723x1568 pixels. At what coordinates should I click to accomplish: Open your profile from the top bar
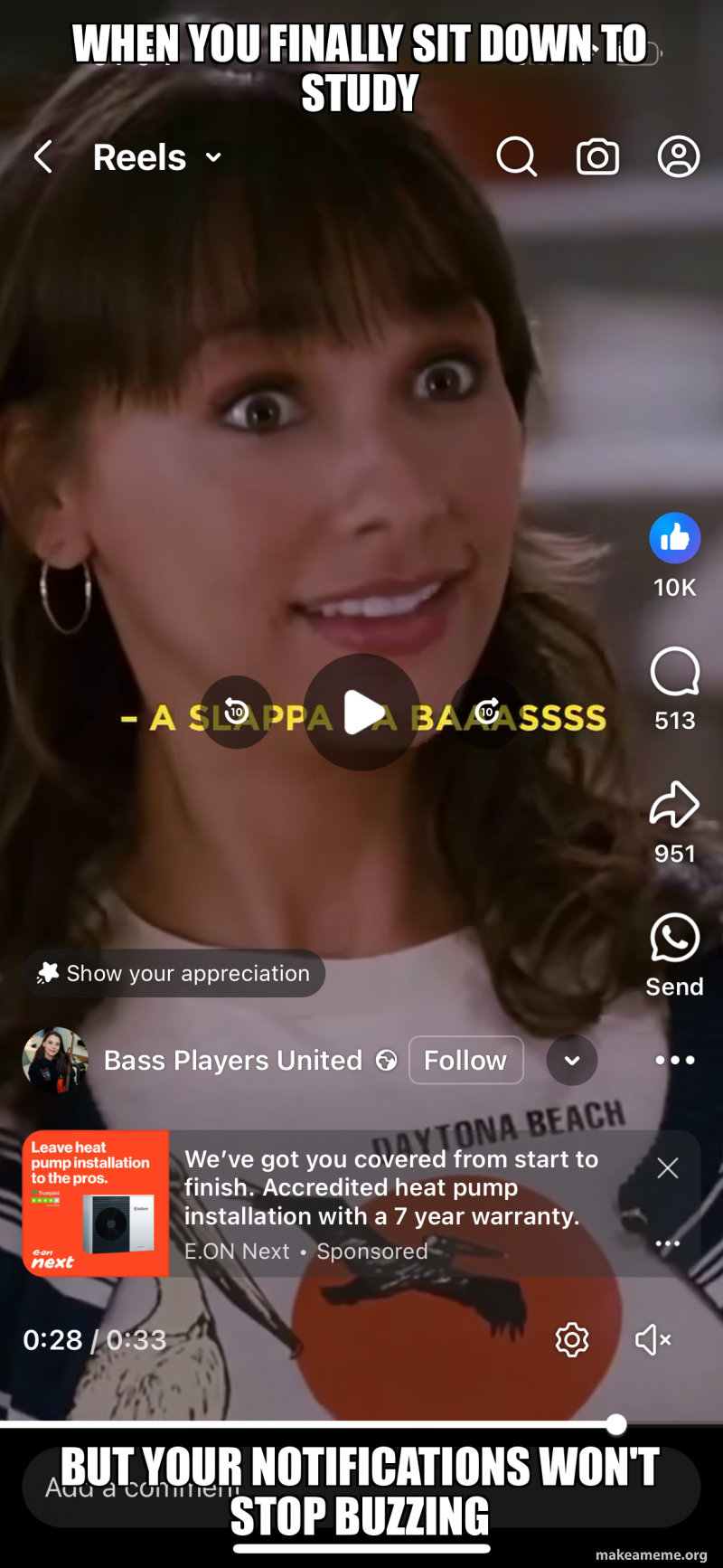(678, 156)
